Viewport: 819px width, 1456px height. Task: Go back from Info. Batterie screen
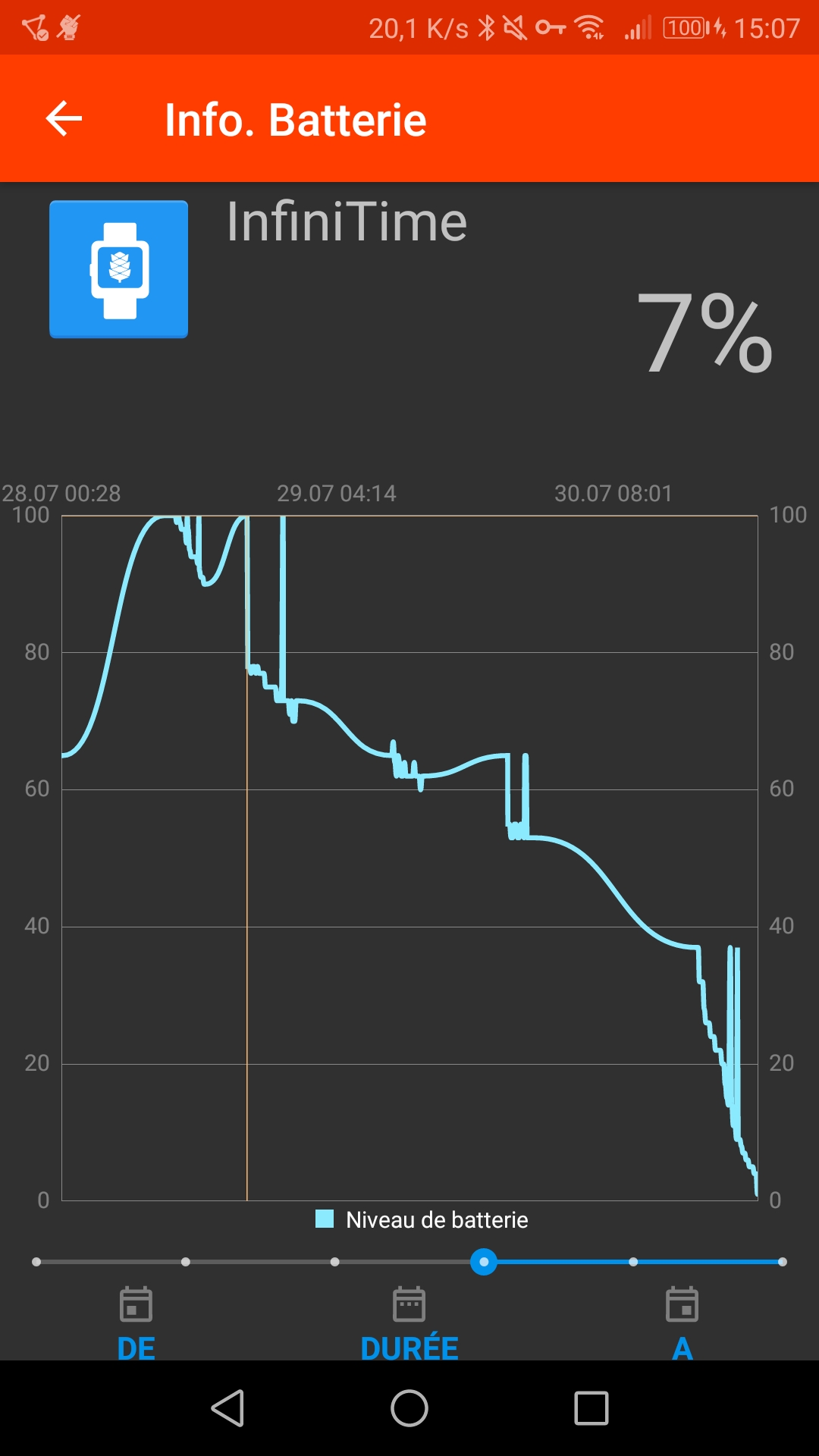point(64,119)
